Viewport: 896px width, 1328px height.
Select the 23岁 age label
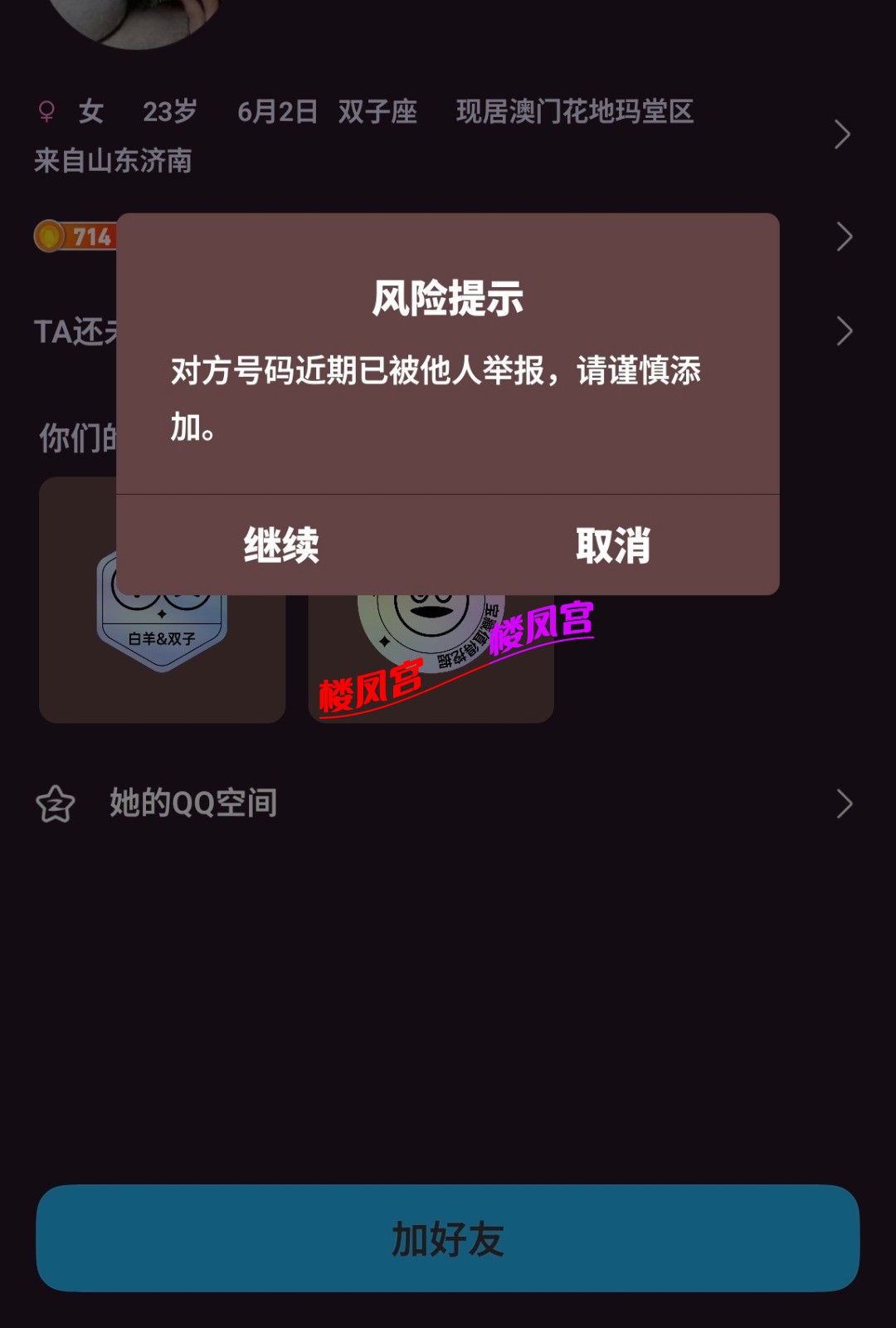(x=170, y=111)
